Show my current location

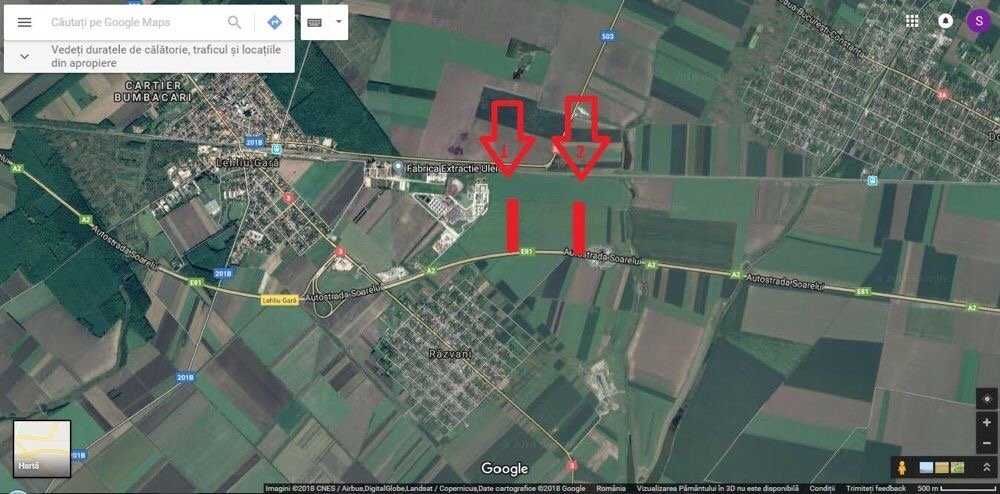(987, 398)
